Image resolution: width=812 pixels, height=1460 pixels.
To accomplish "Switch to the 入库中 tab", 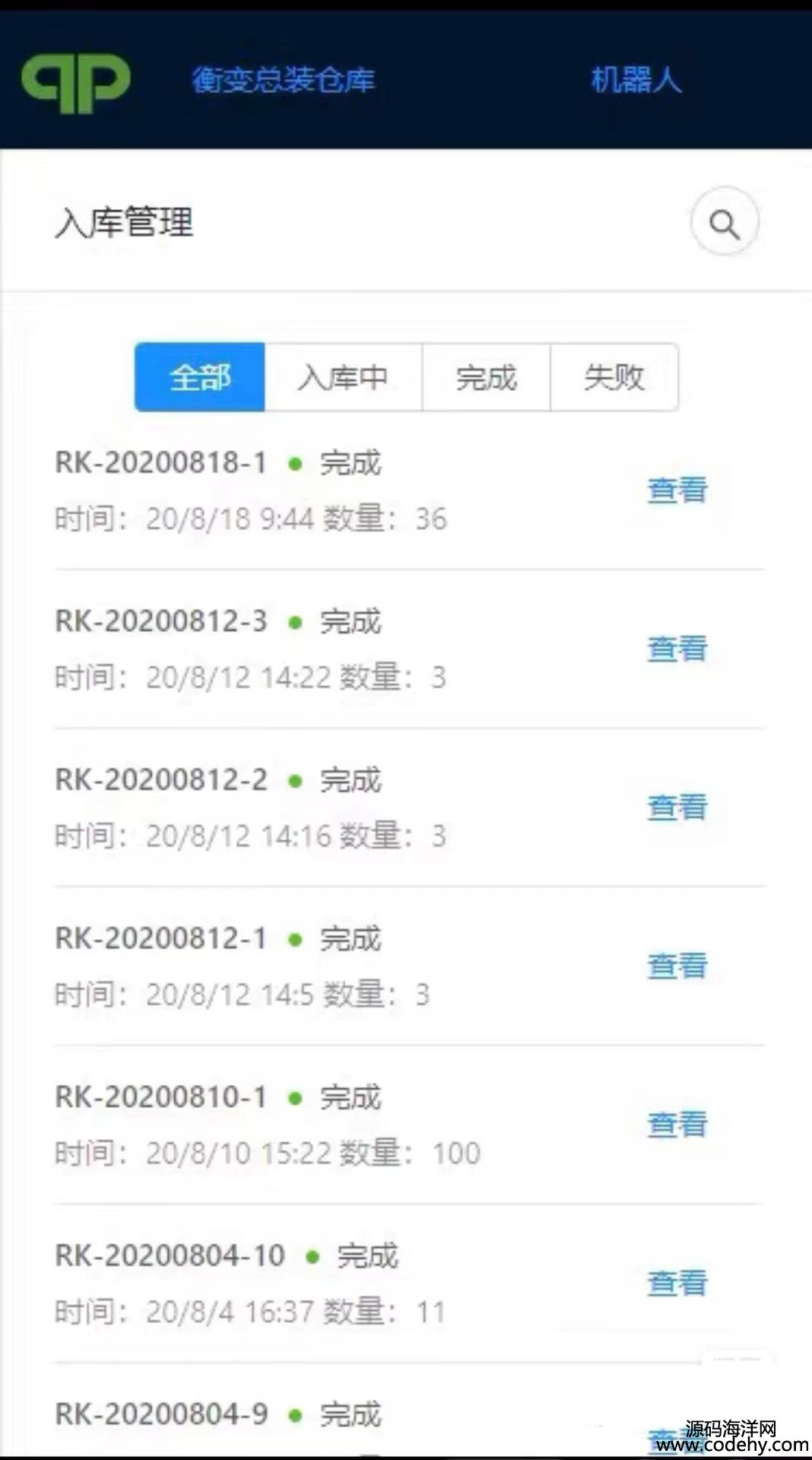I will (x=343, y=377).
